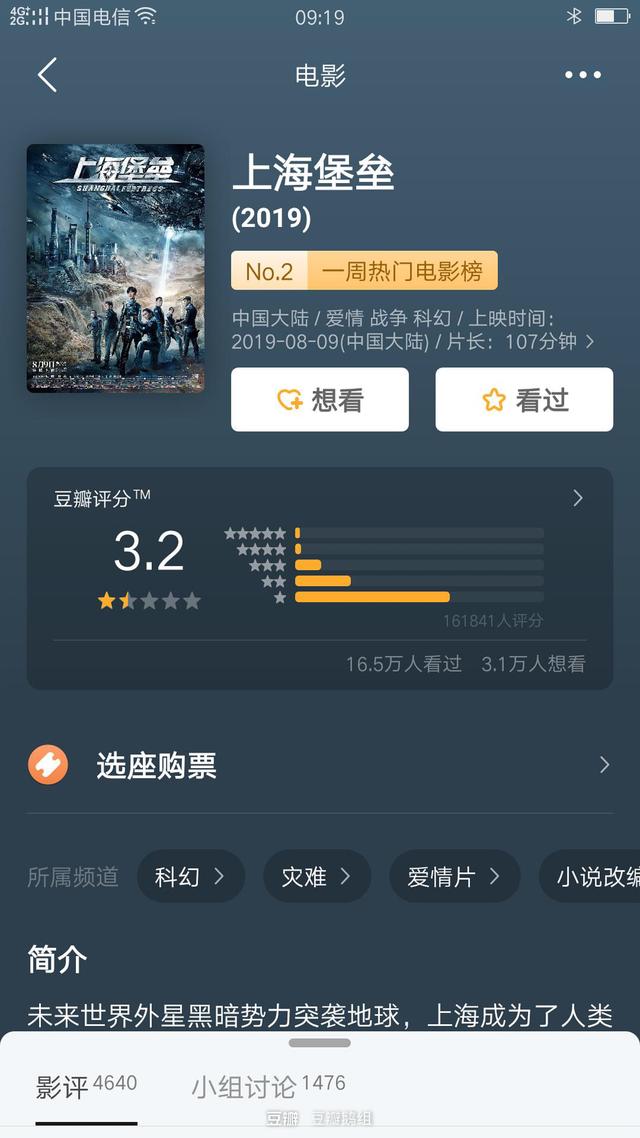Mark the movie as 看过
The height and width of the screenshot is (1138, 640).
(x=524, y=400)
